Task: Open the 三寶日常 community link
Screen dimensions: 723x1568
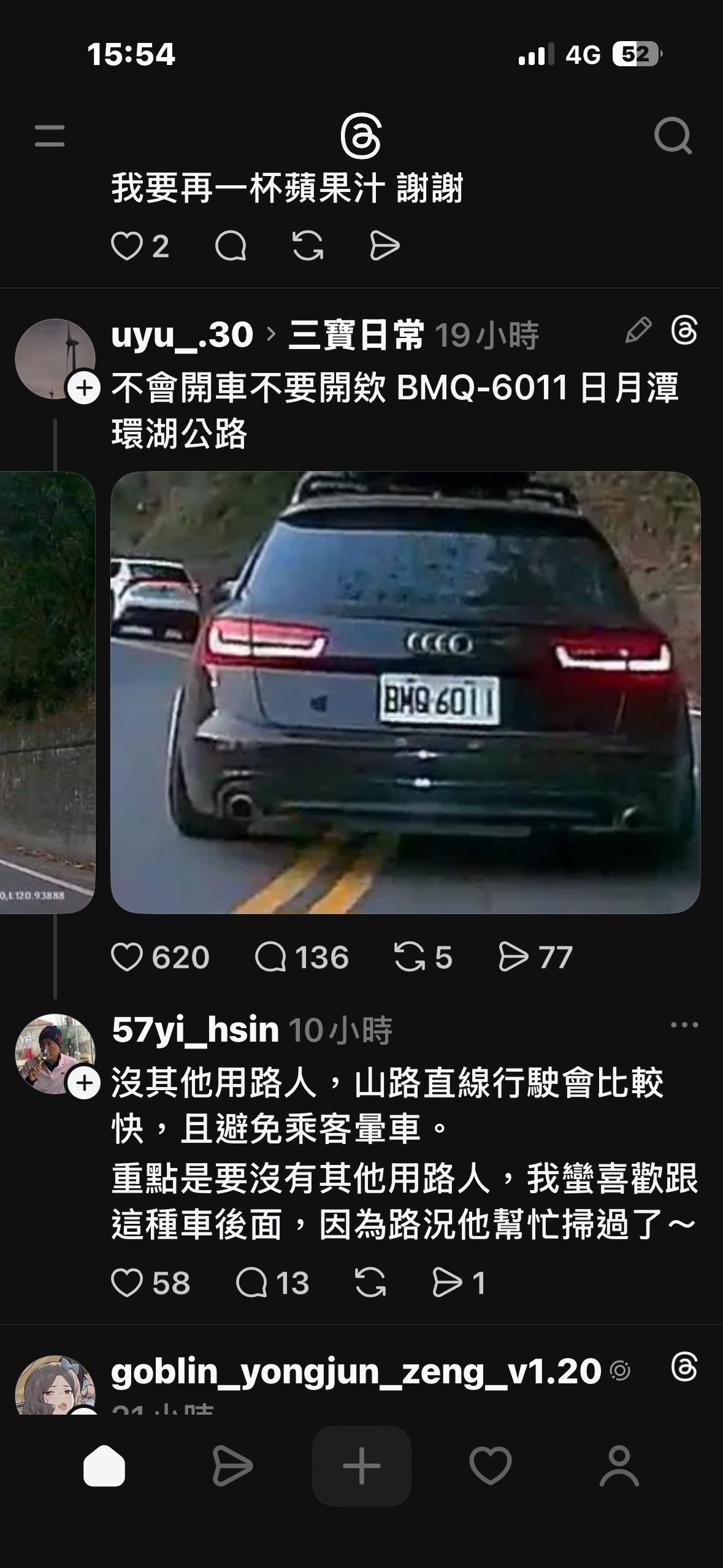Action: point(356,336)
